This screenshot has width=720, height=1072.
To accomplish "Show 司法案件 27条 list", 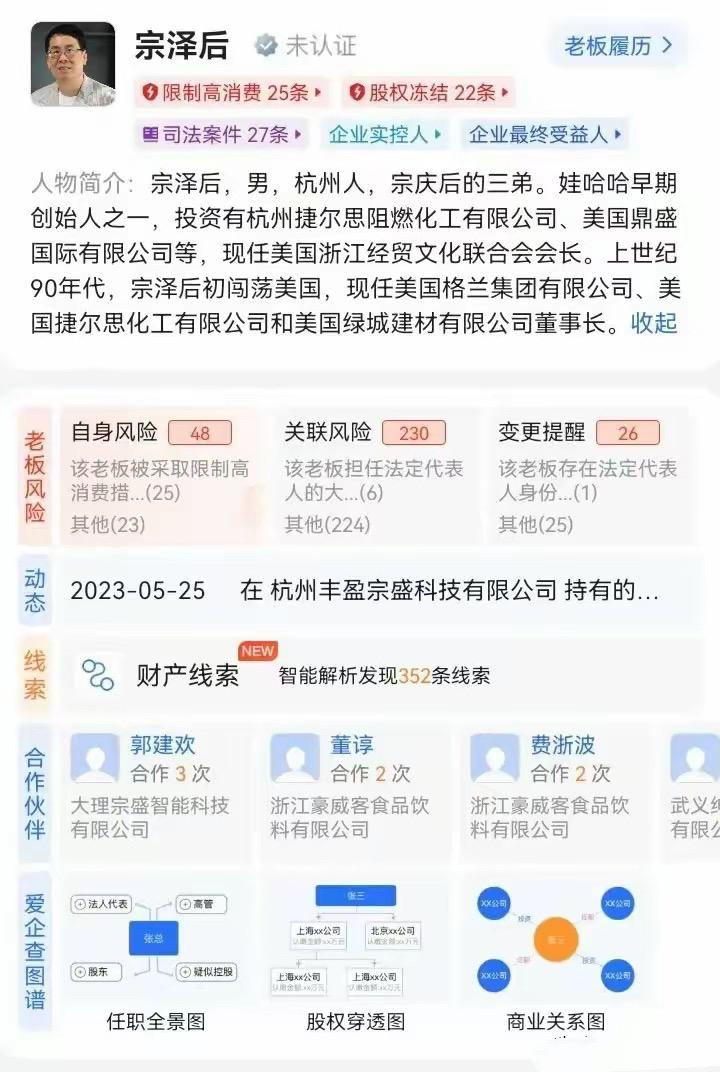I will 221,134.
